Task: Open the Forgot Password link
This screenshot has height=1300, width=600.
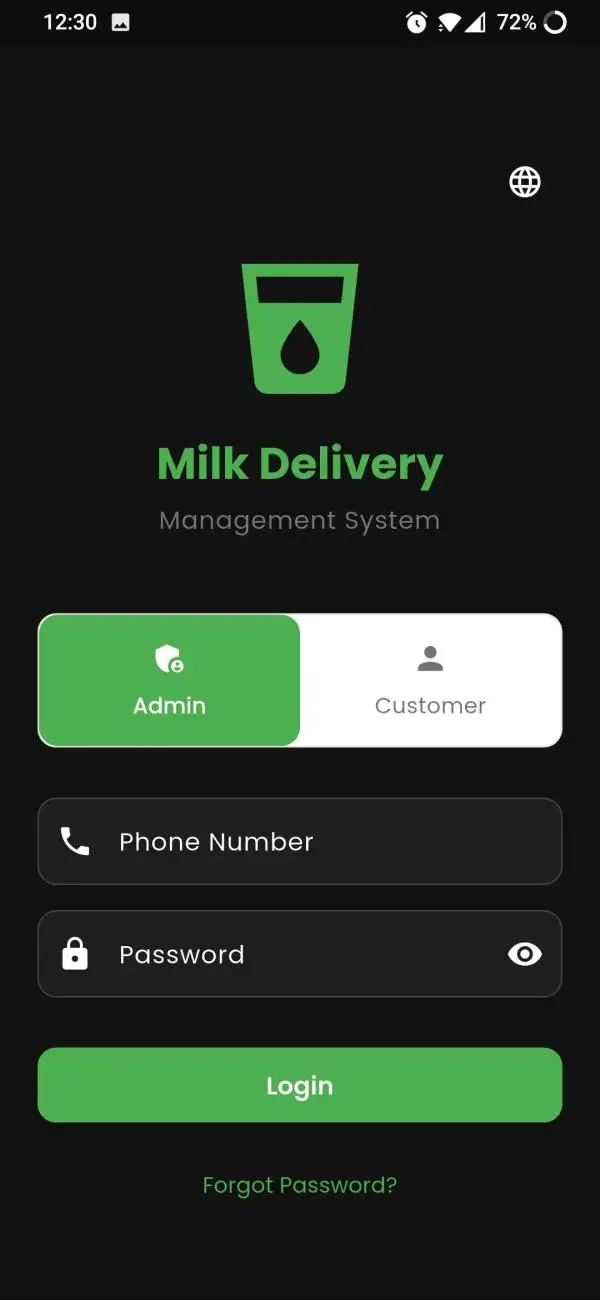Action: pos(300,1185)
